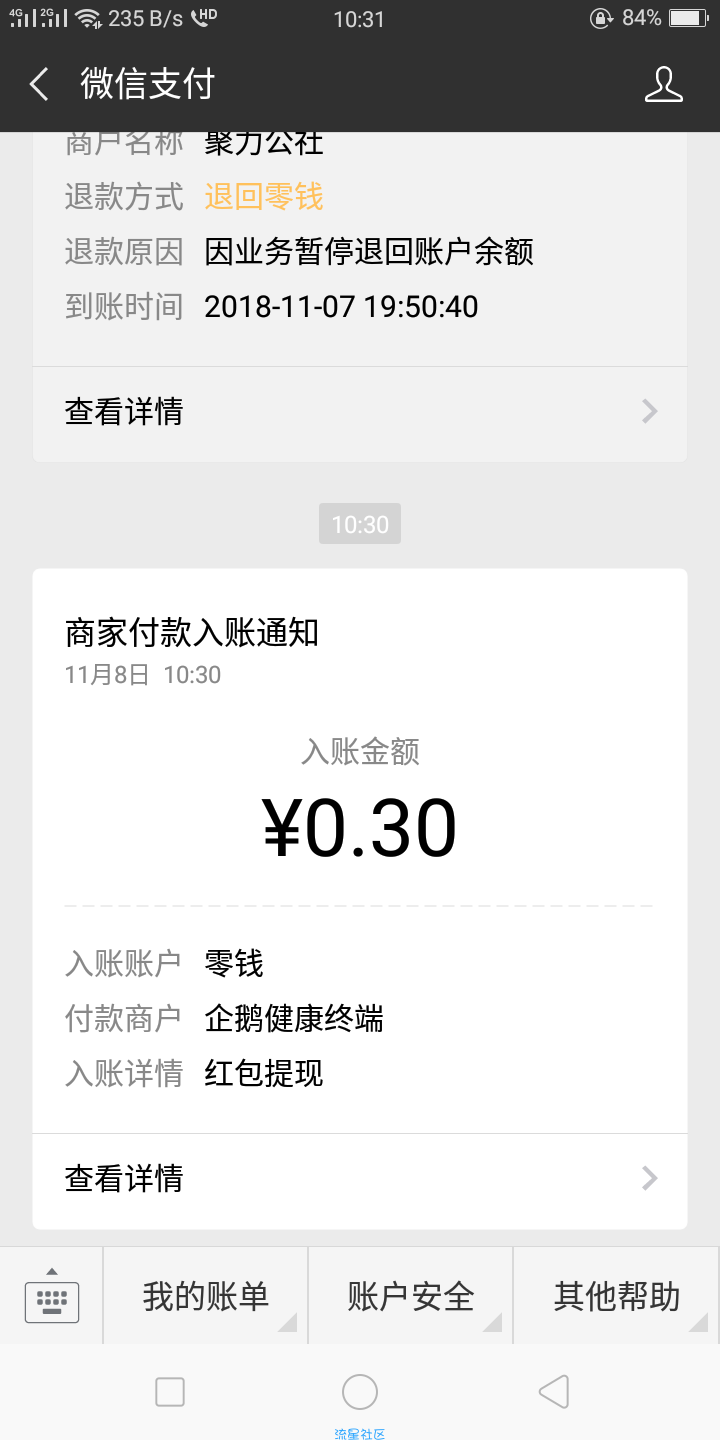Open 其他帮助 menu
This screenshot has height=1440, width=720.
click(617, 1296)
